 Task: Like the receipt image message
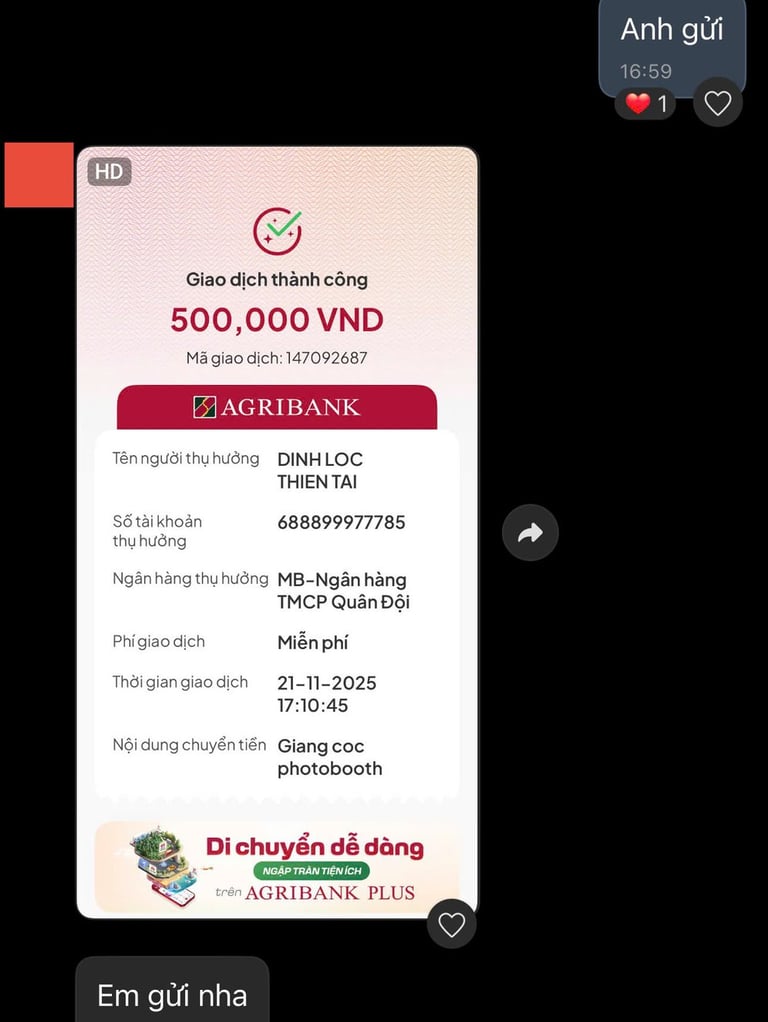coord(451,924)
